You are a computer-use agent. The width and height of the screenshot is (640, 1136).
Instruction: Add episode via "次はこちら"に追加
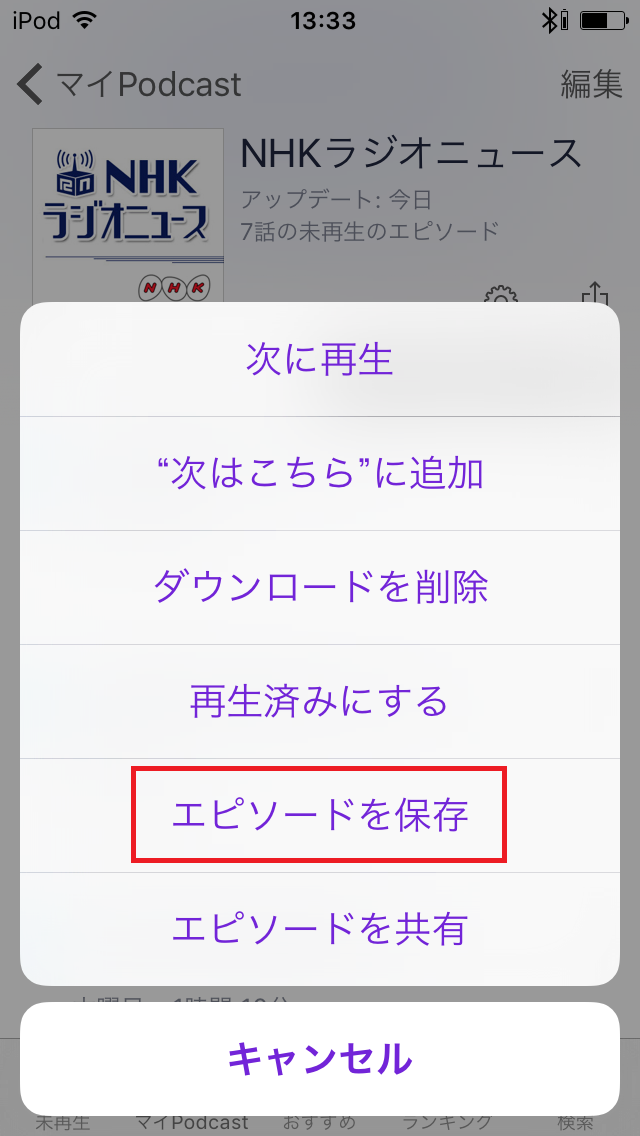click(320, 474)
